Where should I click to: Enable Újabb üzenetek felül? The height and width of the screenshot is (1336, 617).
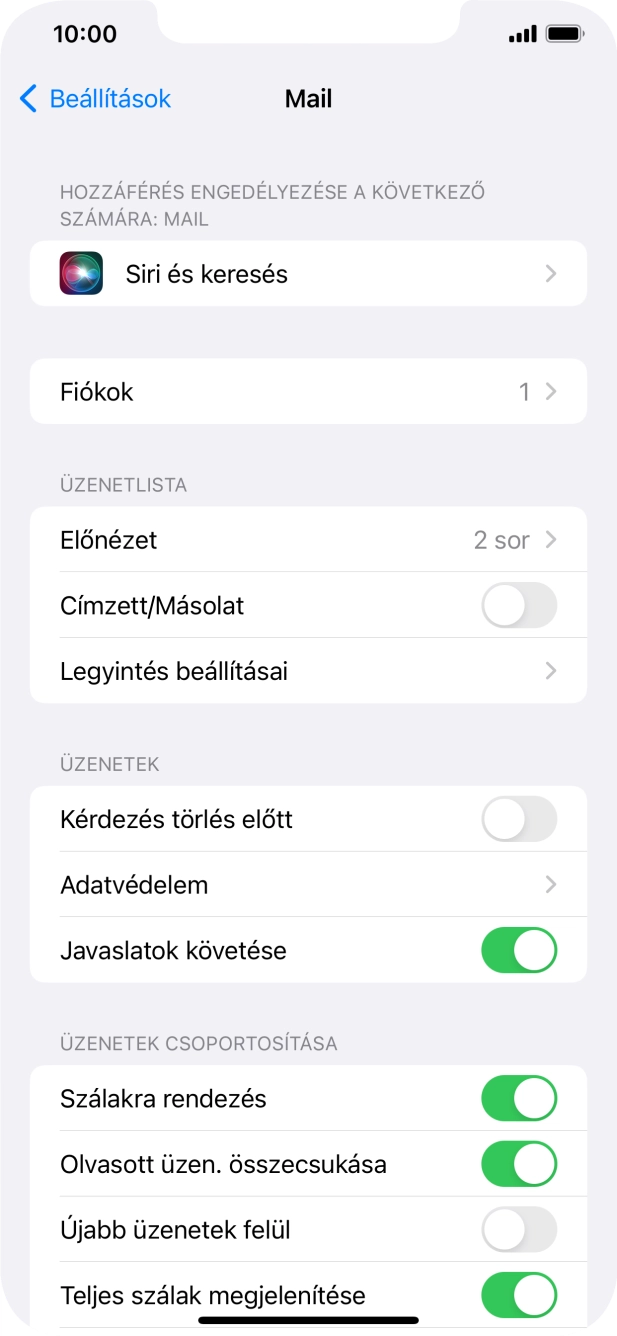(518, 1230)
